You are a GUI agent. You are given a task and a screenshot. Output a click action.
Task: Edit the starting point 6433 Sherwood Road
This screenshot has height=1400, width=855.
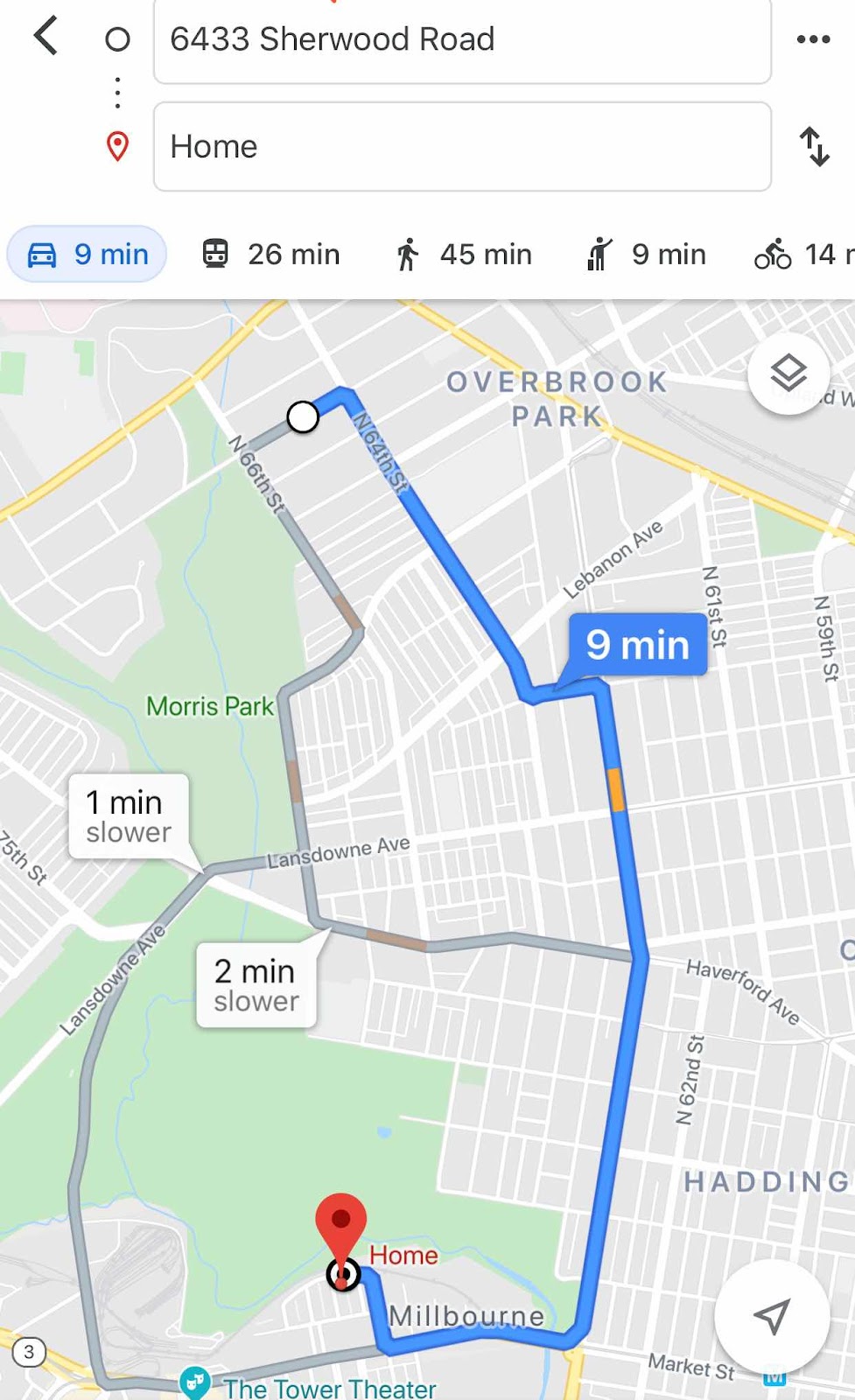point(461,40)
